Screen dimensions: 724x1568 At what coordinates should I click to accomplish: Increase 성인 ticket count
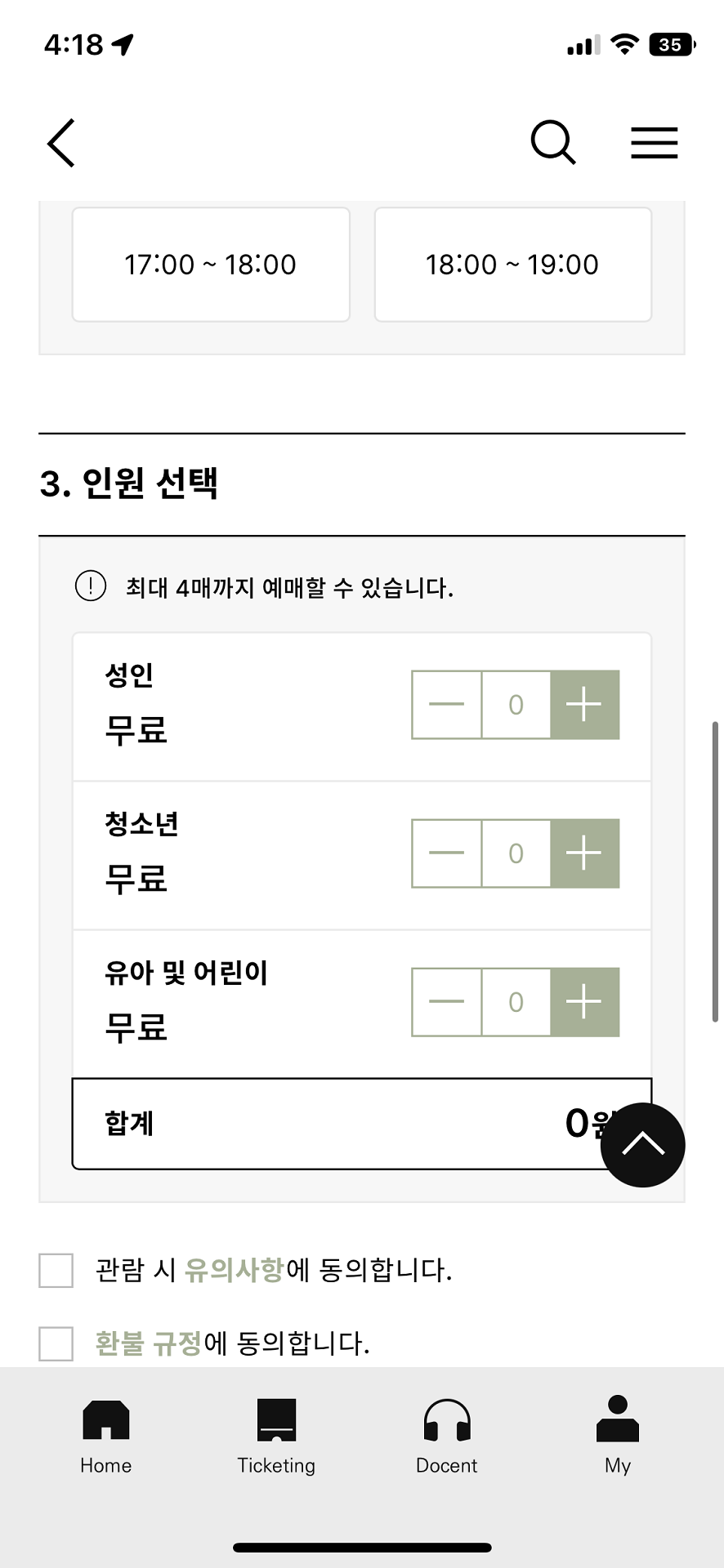tap(584, 705)
